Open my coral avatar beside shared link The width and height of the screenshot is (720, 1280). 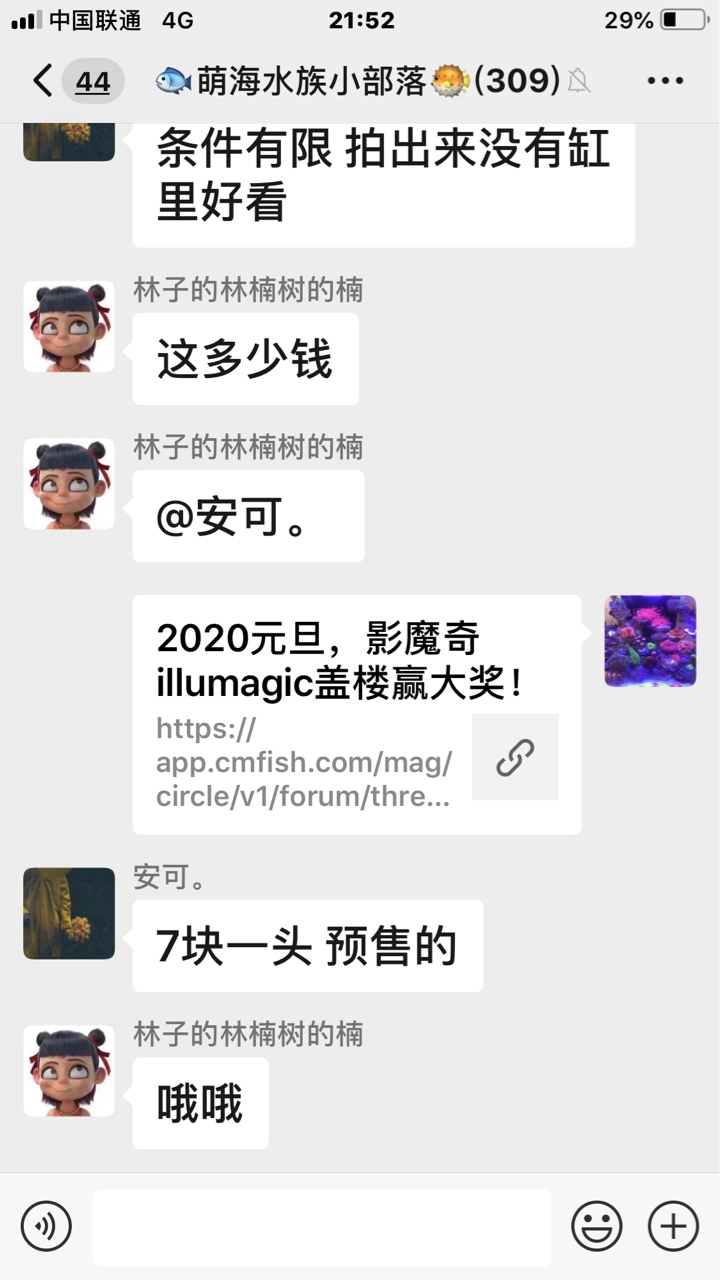[x=650, y=640]
